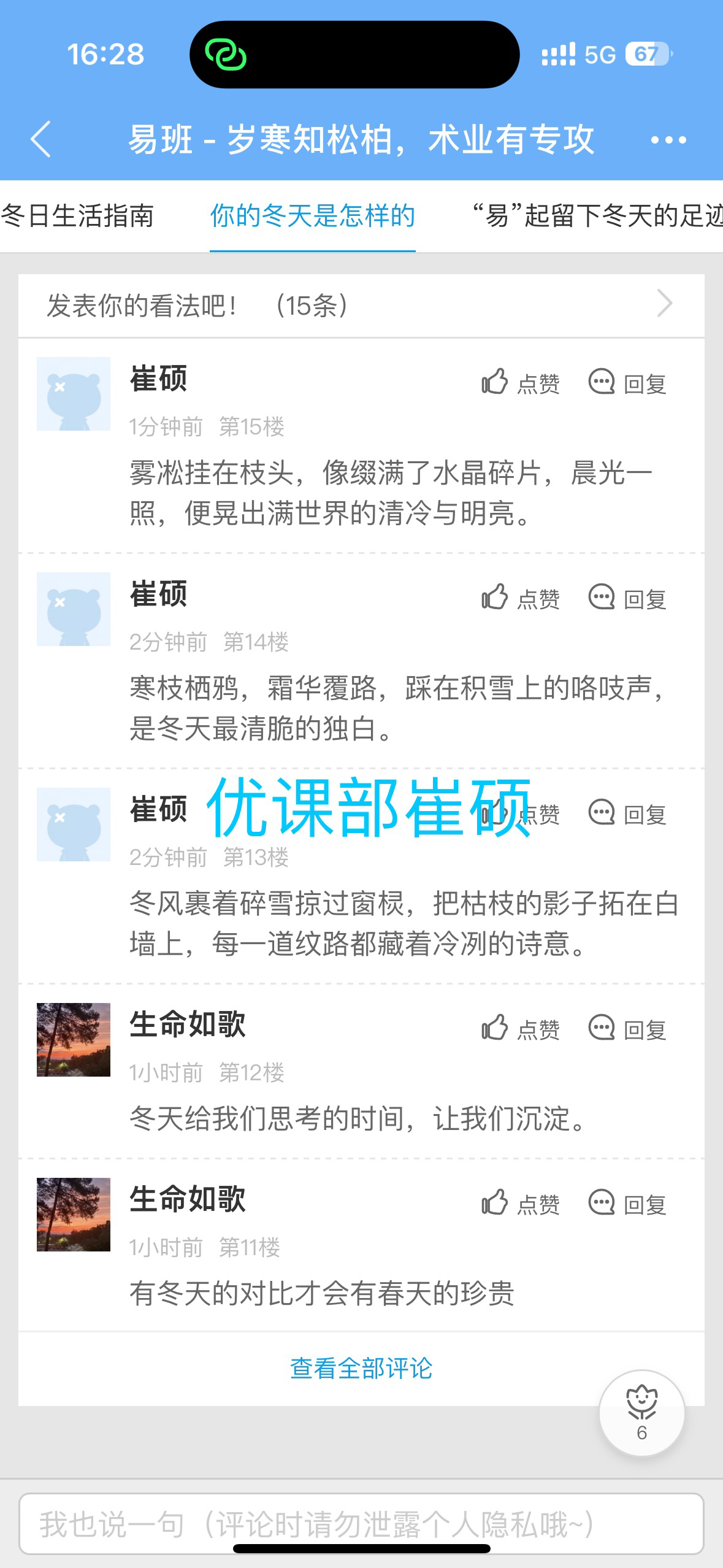Go back using the top-left arrow
The width and height of the screenshot is (723, 1568).
click(41, 140)
